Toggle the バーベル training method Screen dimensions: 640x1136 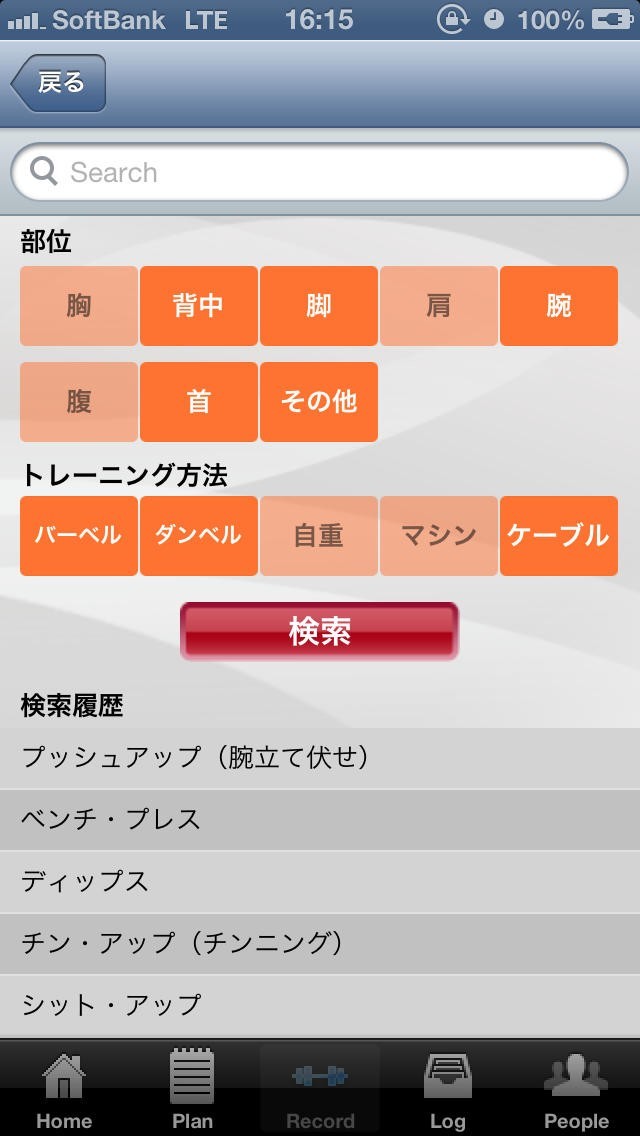[79, 536]
